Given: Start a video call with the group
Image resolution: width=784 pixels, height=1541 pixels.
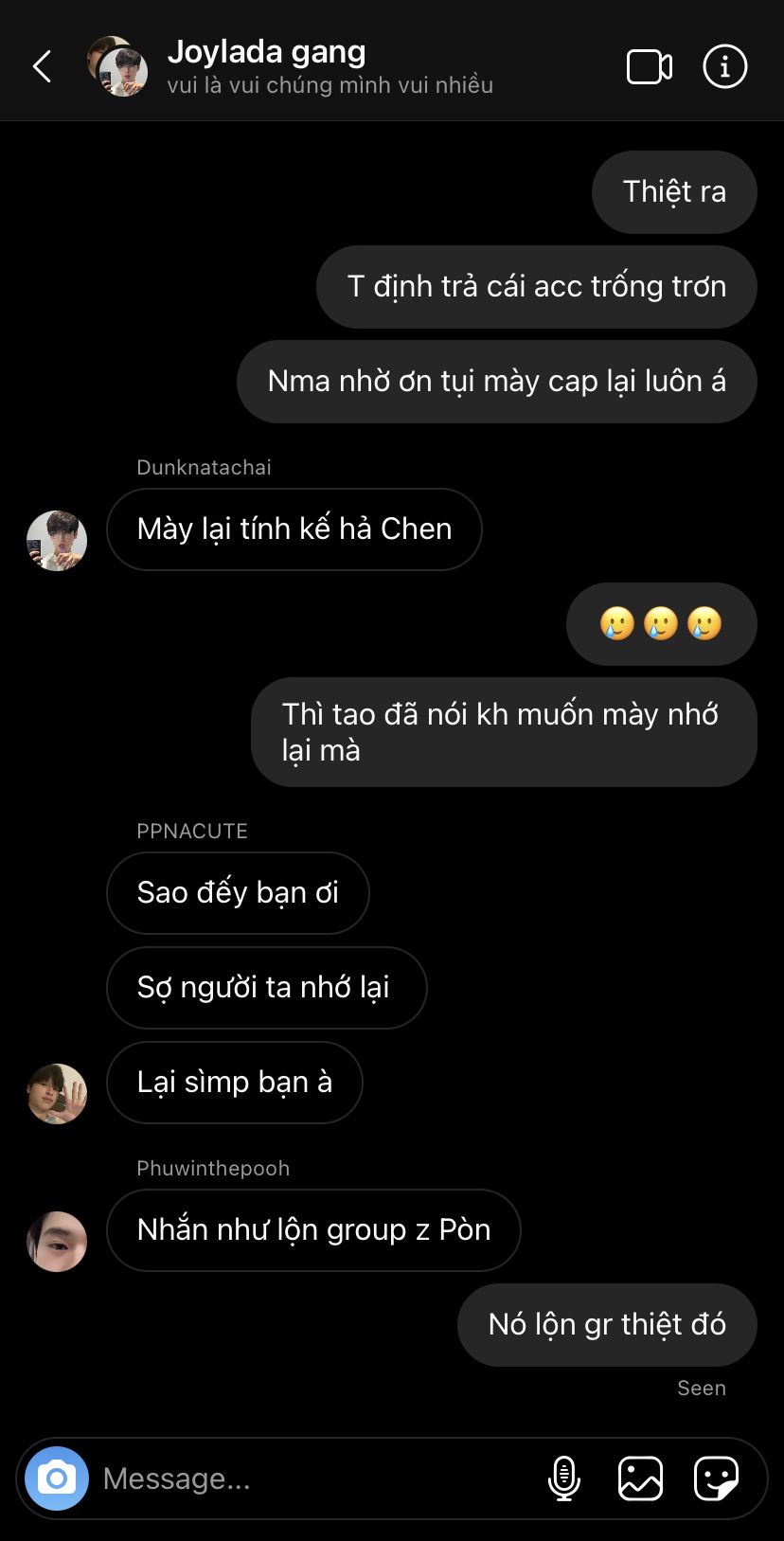Looking at the screenshot, I should point(650,67).
